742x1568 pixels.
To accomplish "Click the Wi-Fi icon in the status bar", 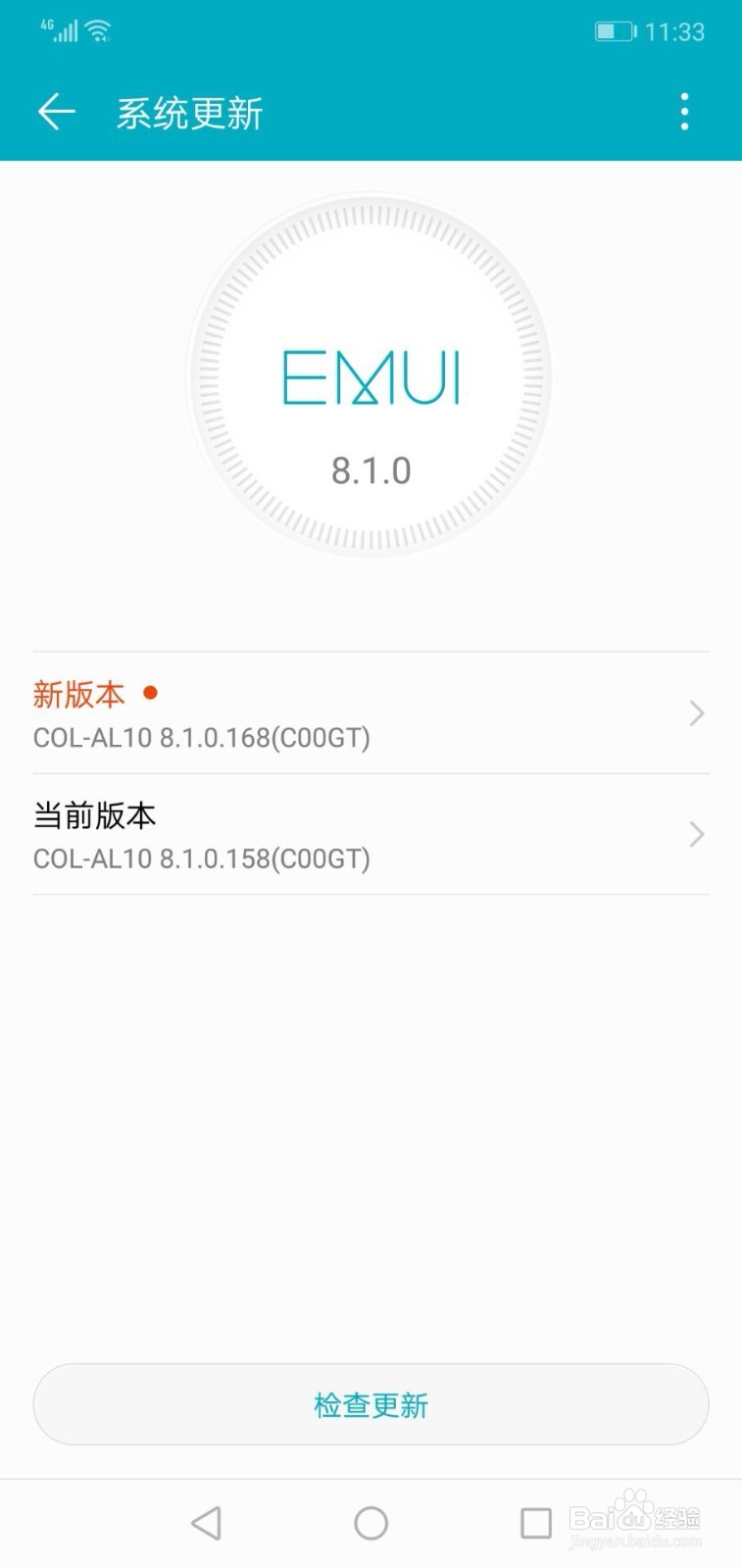I will click(x=98, y=30).
